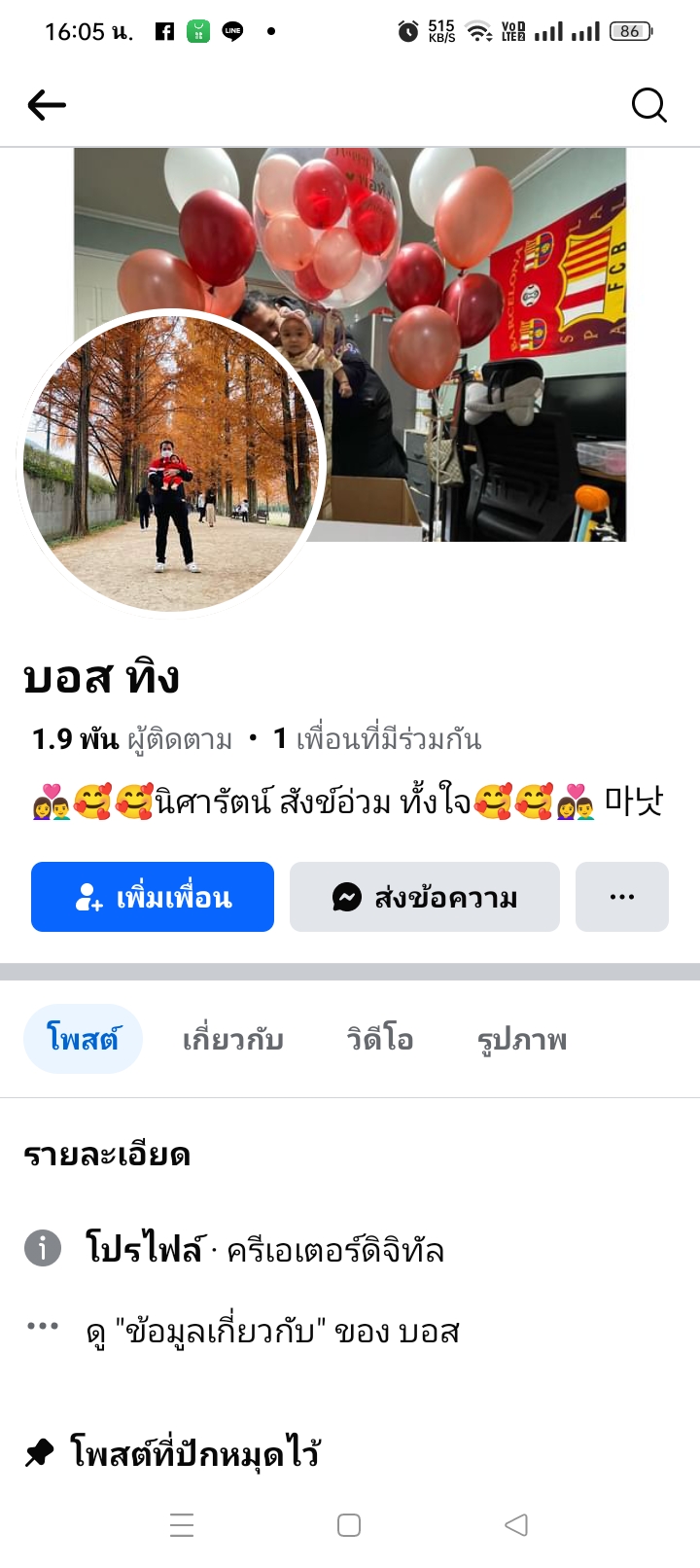Send a message via ส่งข้อความ button

click(425, 897)
